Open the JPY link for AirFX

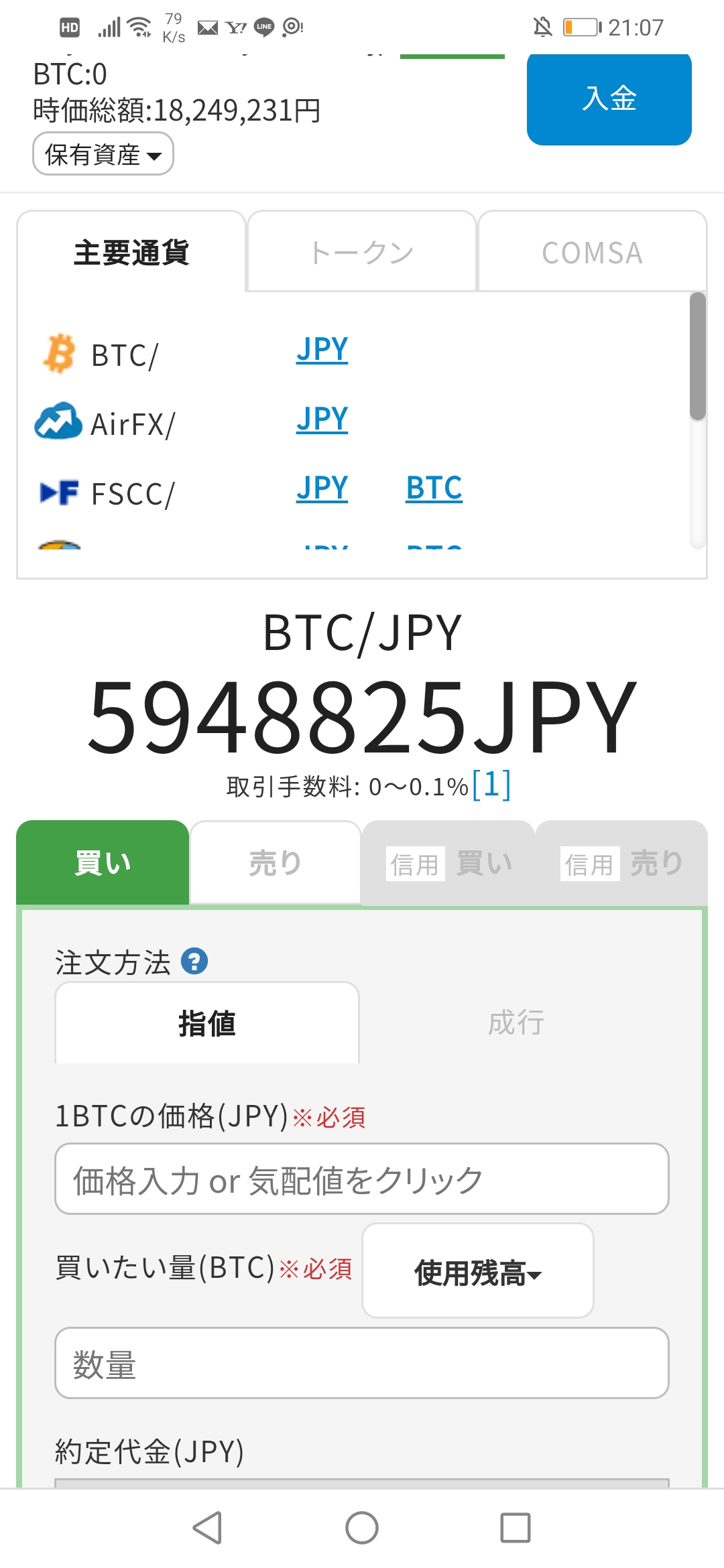322,419
